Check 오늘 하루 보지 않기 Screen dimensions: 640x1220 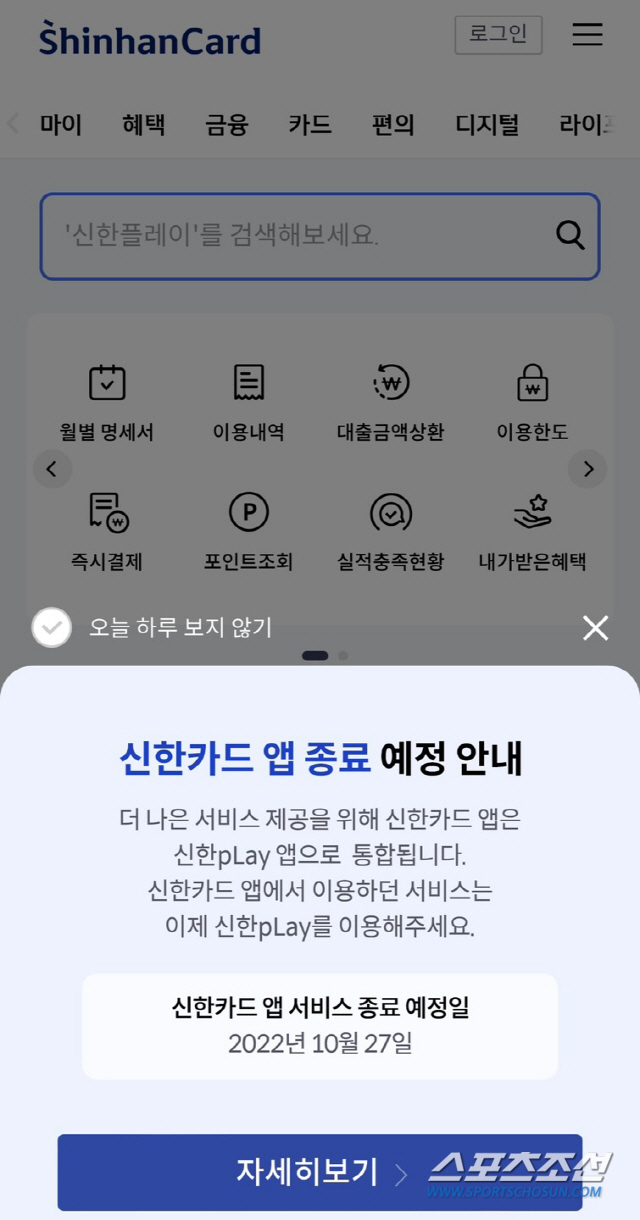click(52, 628)
